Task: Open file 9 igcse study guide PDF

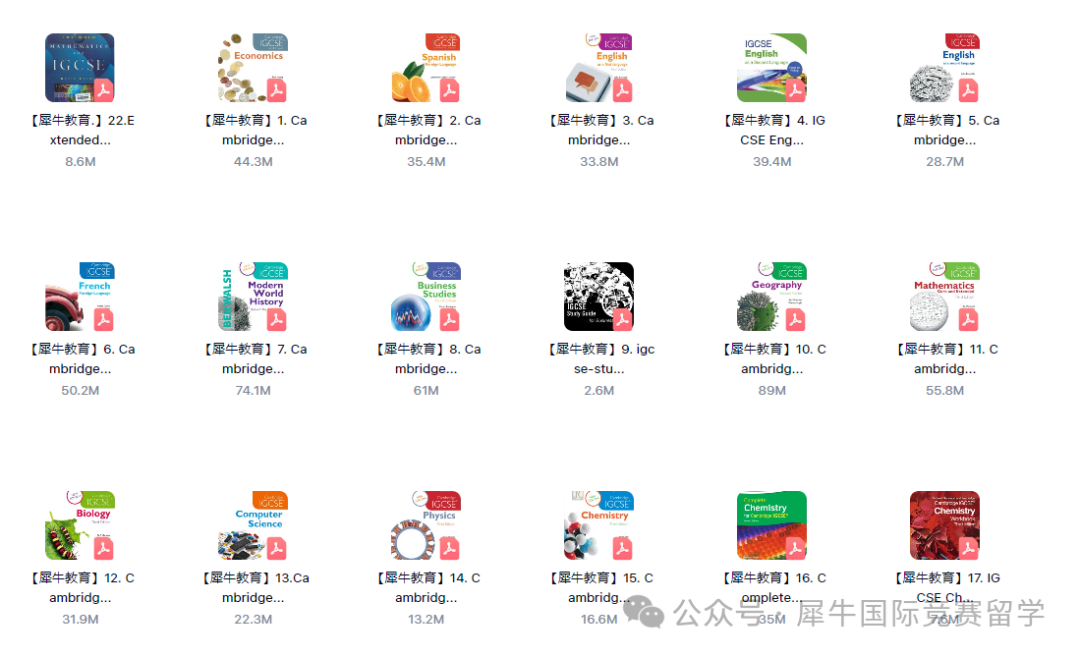Action: (599, 297)
